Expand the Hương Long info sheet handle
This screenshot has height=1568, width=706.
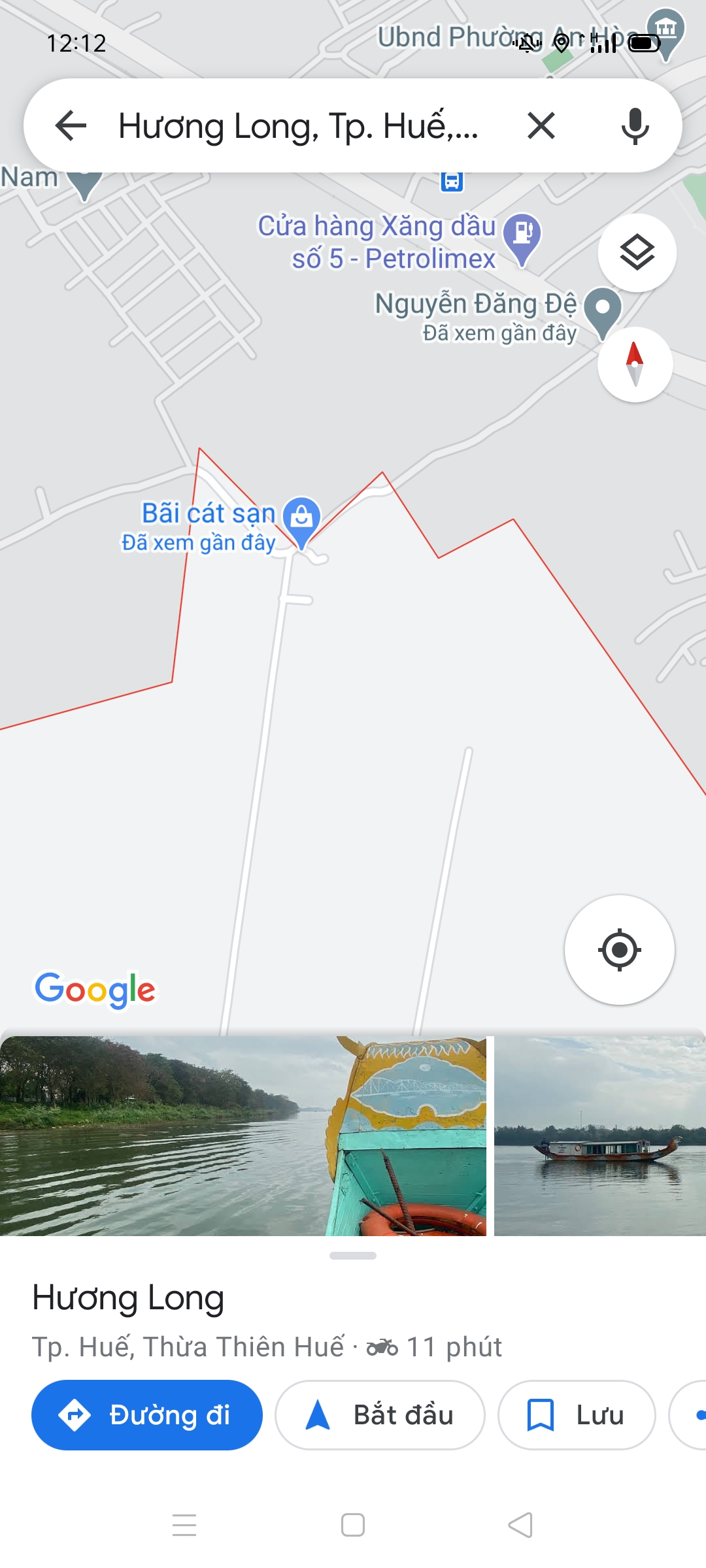tap(353, 1256)
